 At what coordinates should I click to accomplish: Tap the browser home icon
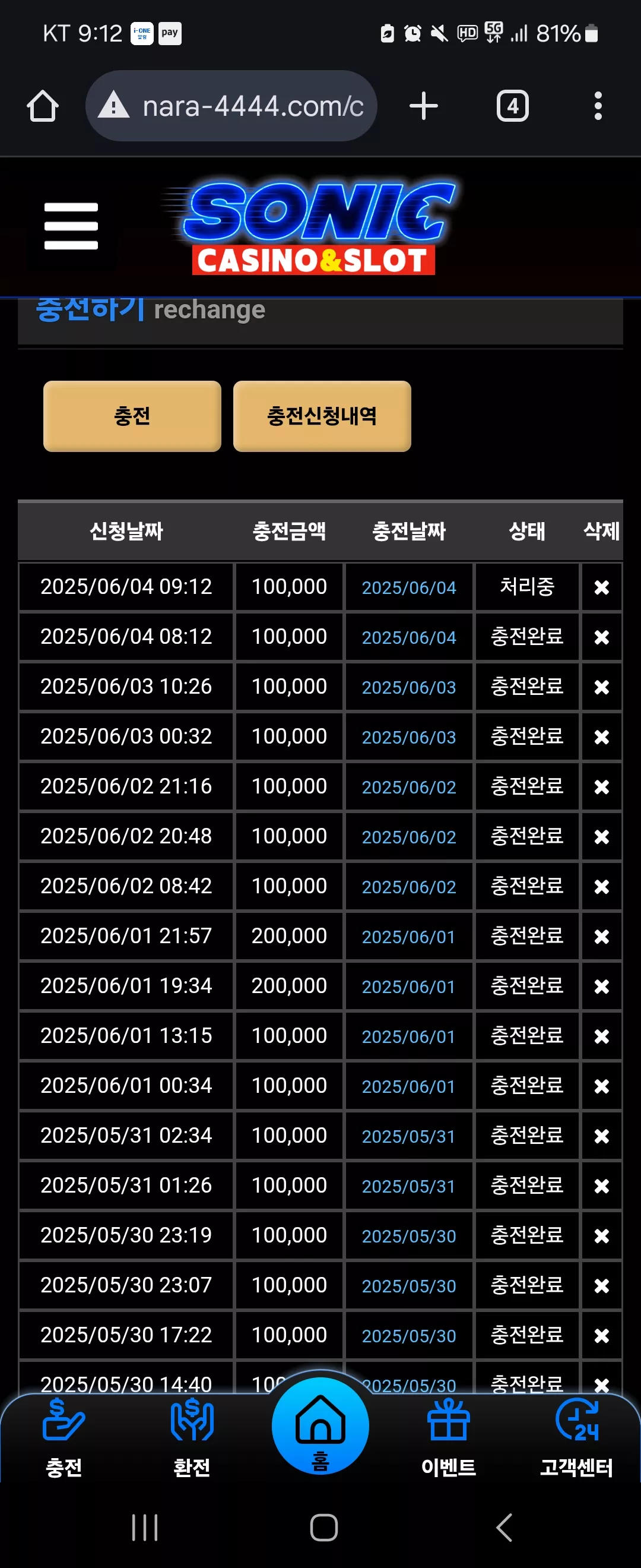tap(43, 106)
